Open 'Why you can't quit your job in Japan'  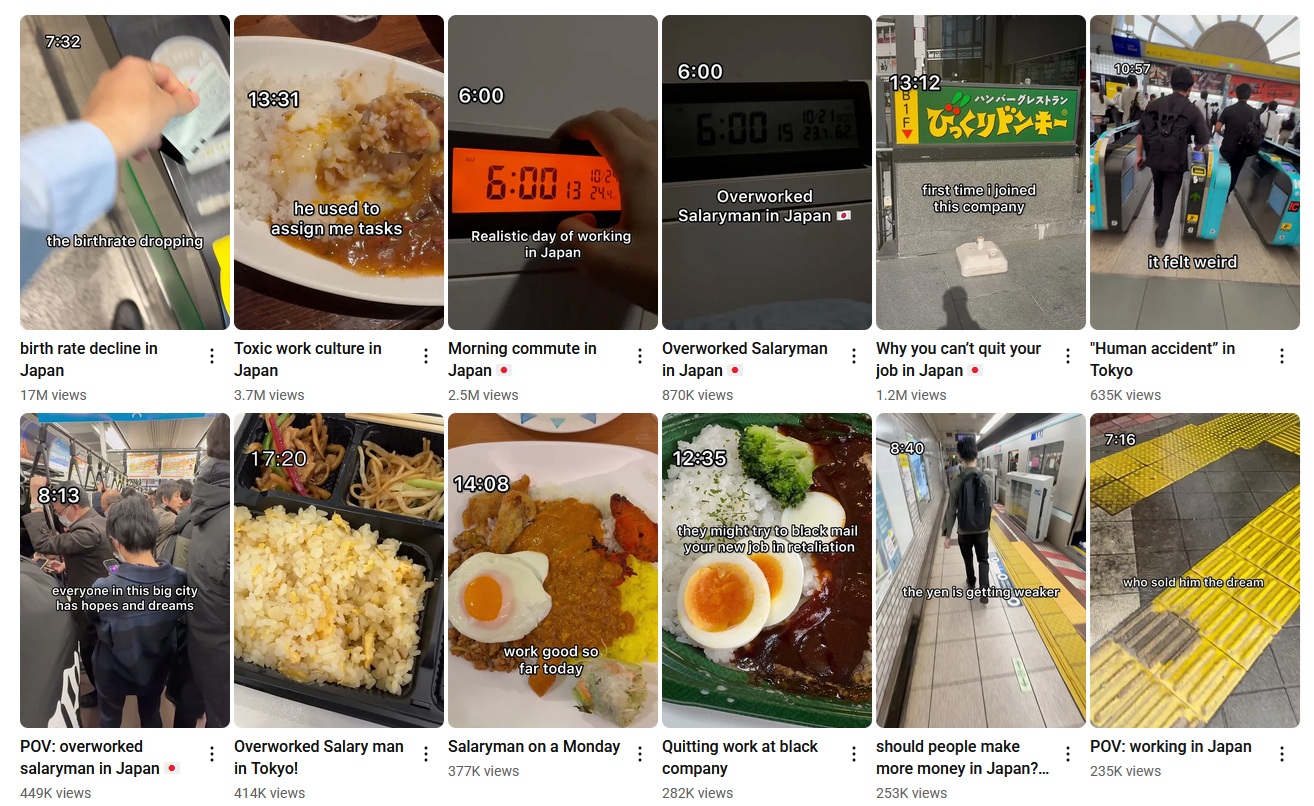pos(981,172)
